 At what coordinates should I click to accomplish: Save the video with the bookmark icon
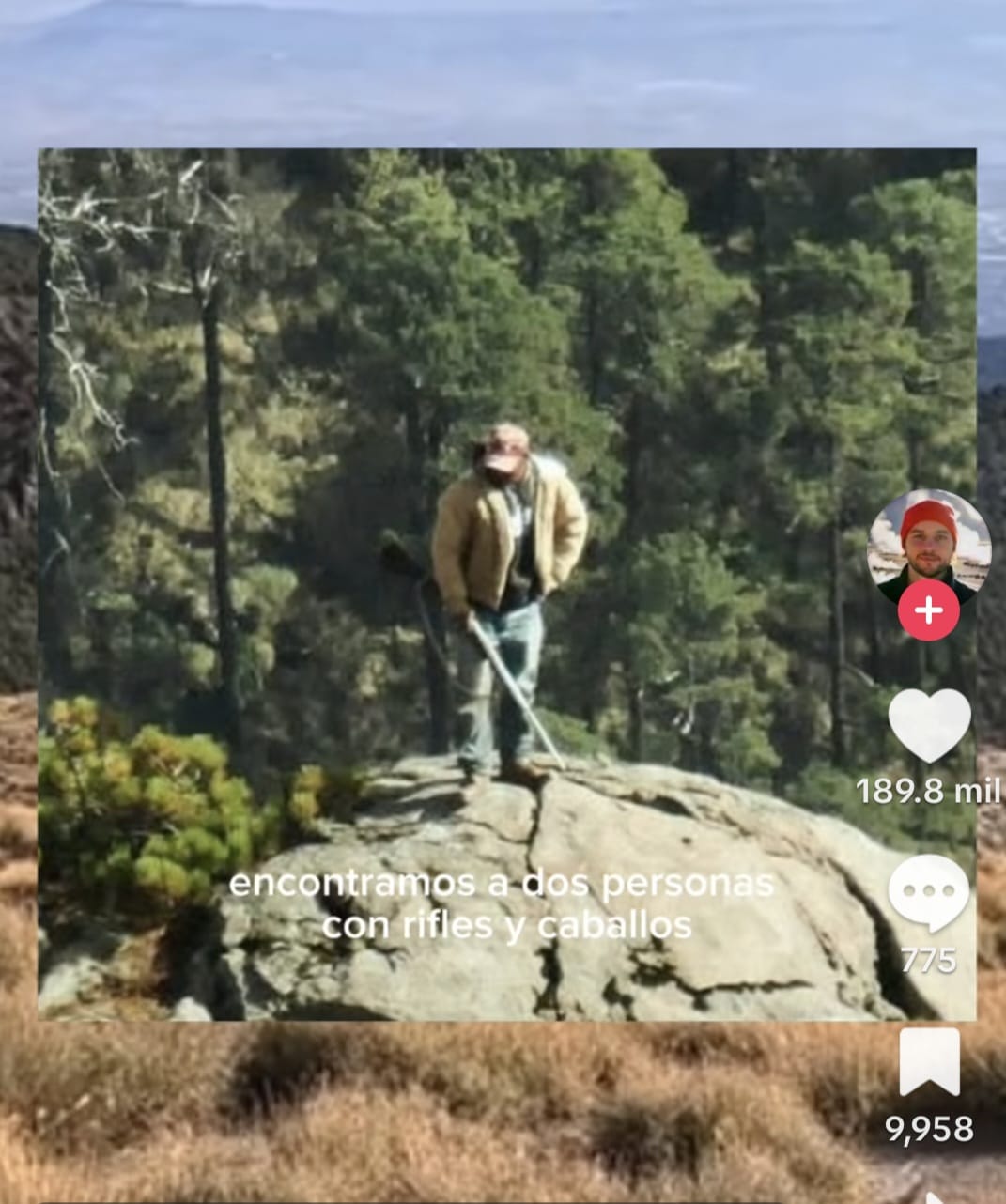[930, 1062]
